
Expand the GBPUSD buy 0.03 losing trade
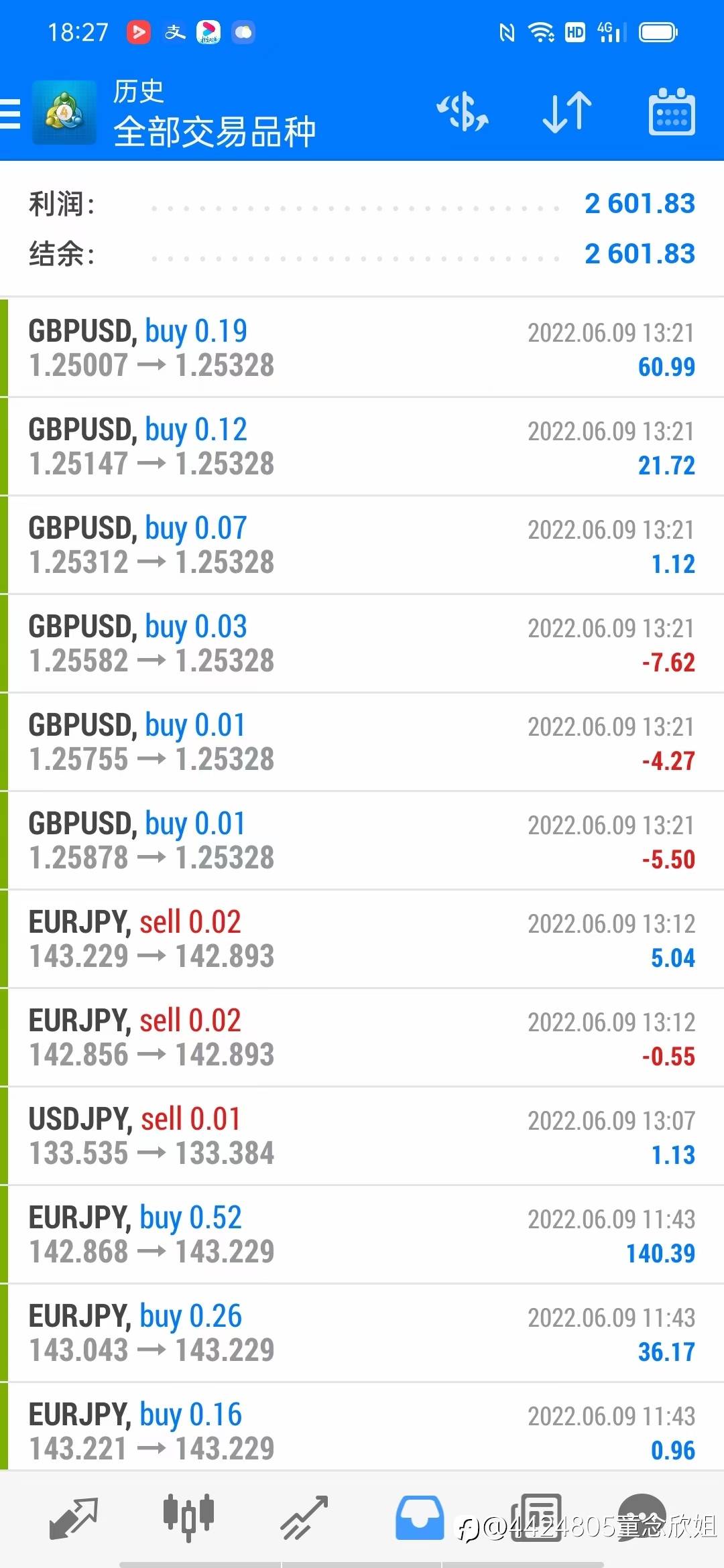pos(362,643)
